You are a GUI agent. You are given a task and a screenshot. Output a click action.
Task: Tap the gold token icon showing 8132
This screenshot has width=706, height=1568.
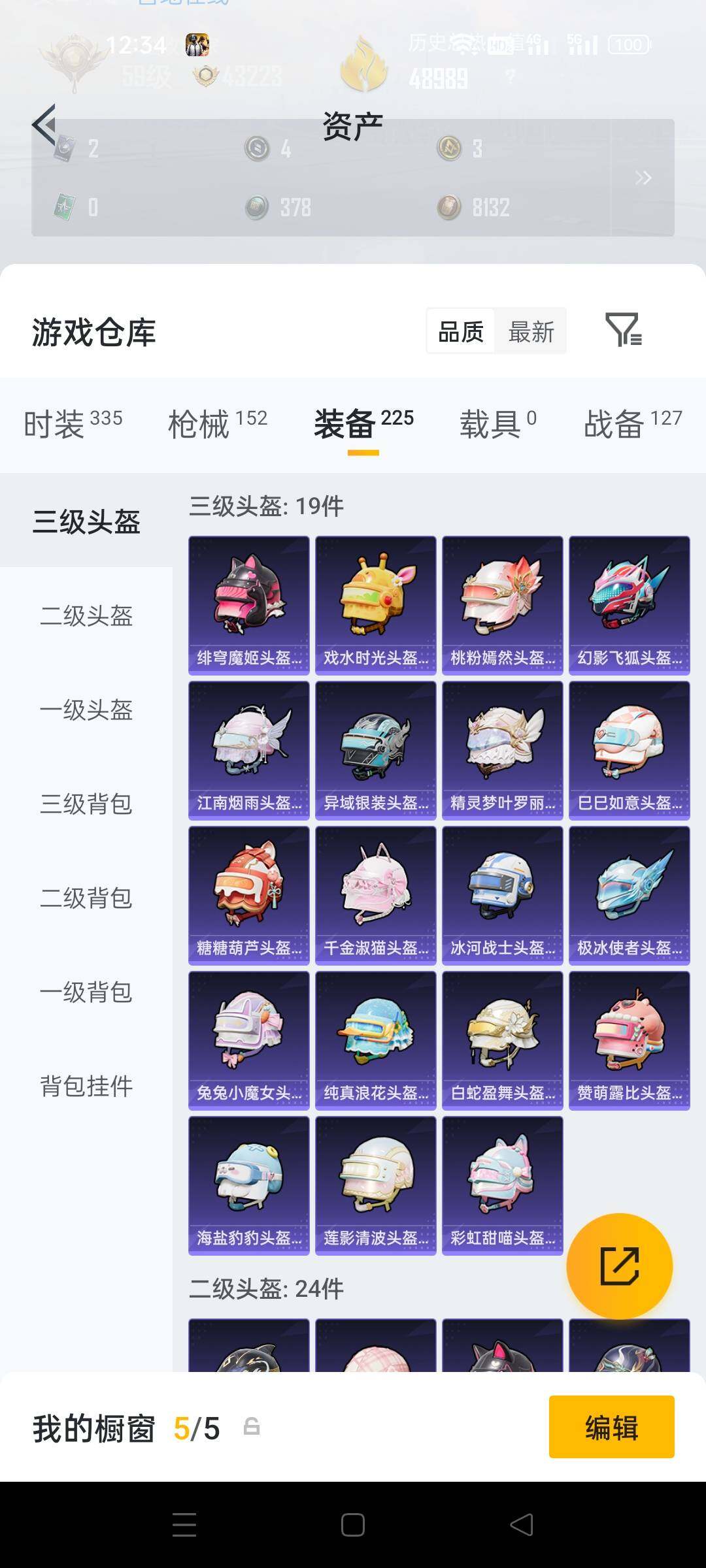coord(448,209)
